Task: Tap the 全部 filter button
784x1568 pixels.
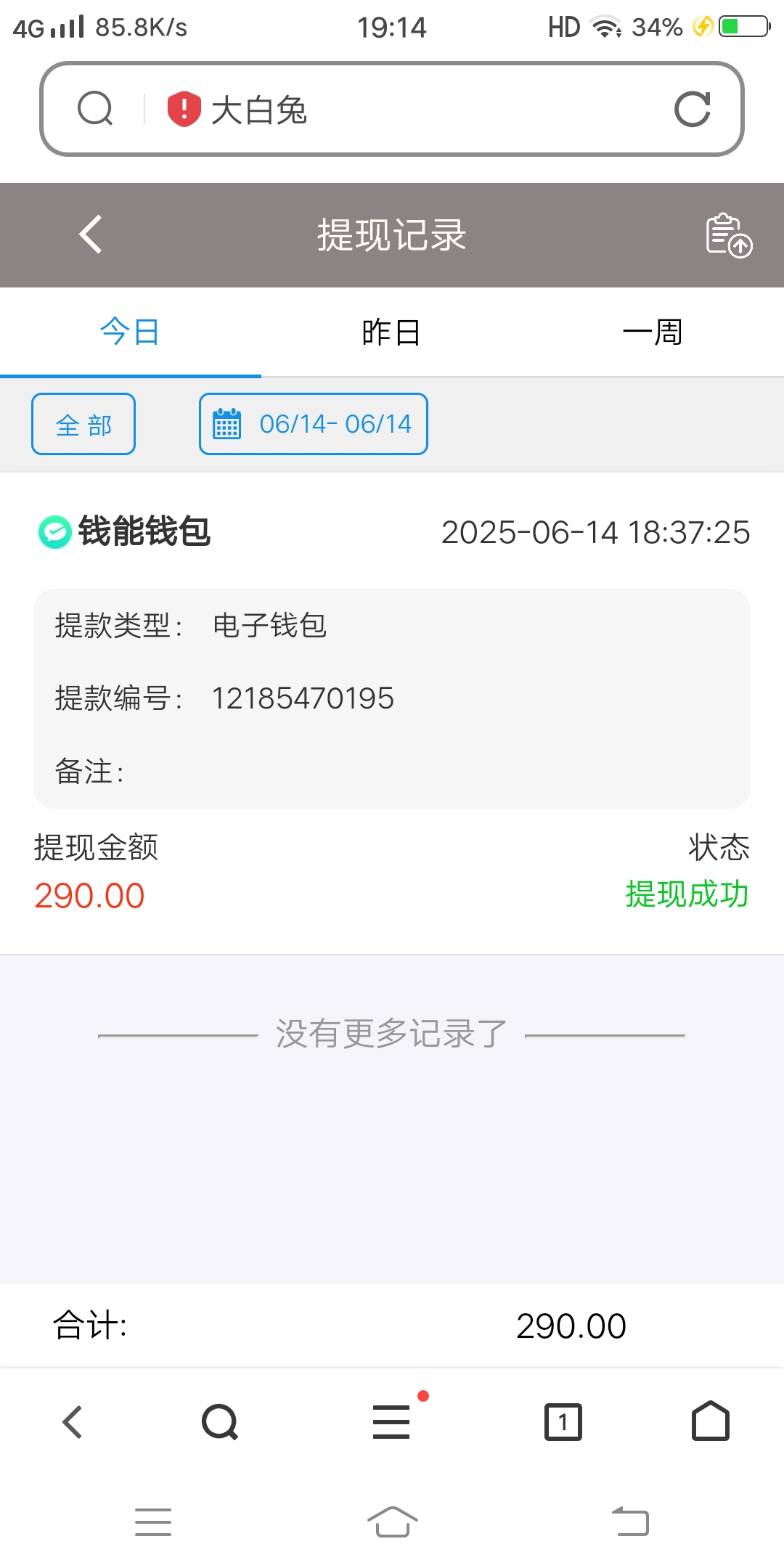Action: coord(83,424)
